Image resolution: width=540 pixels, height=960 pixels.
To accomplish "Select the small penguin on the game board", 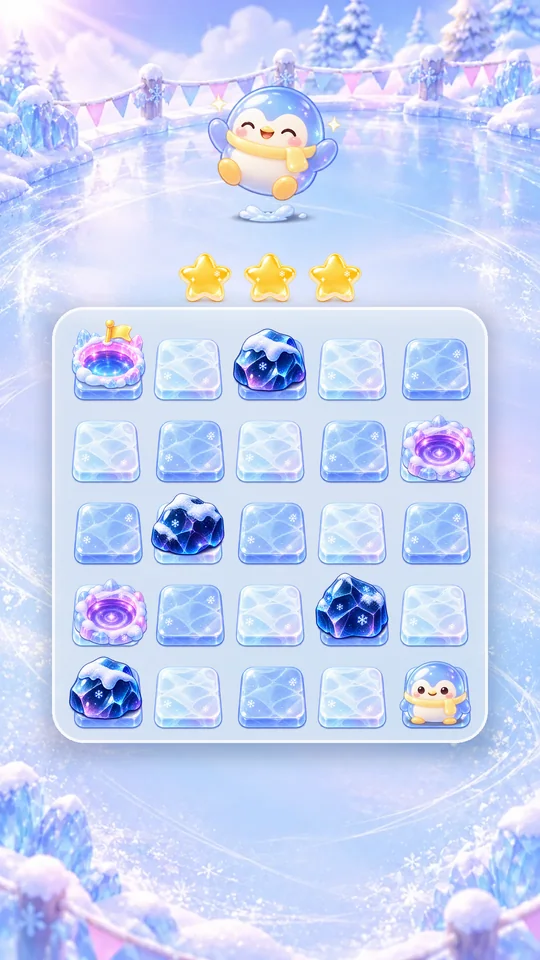I will [x=435, y=694].
